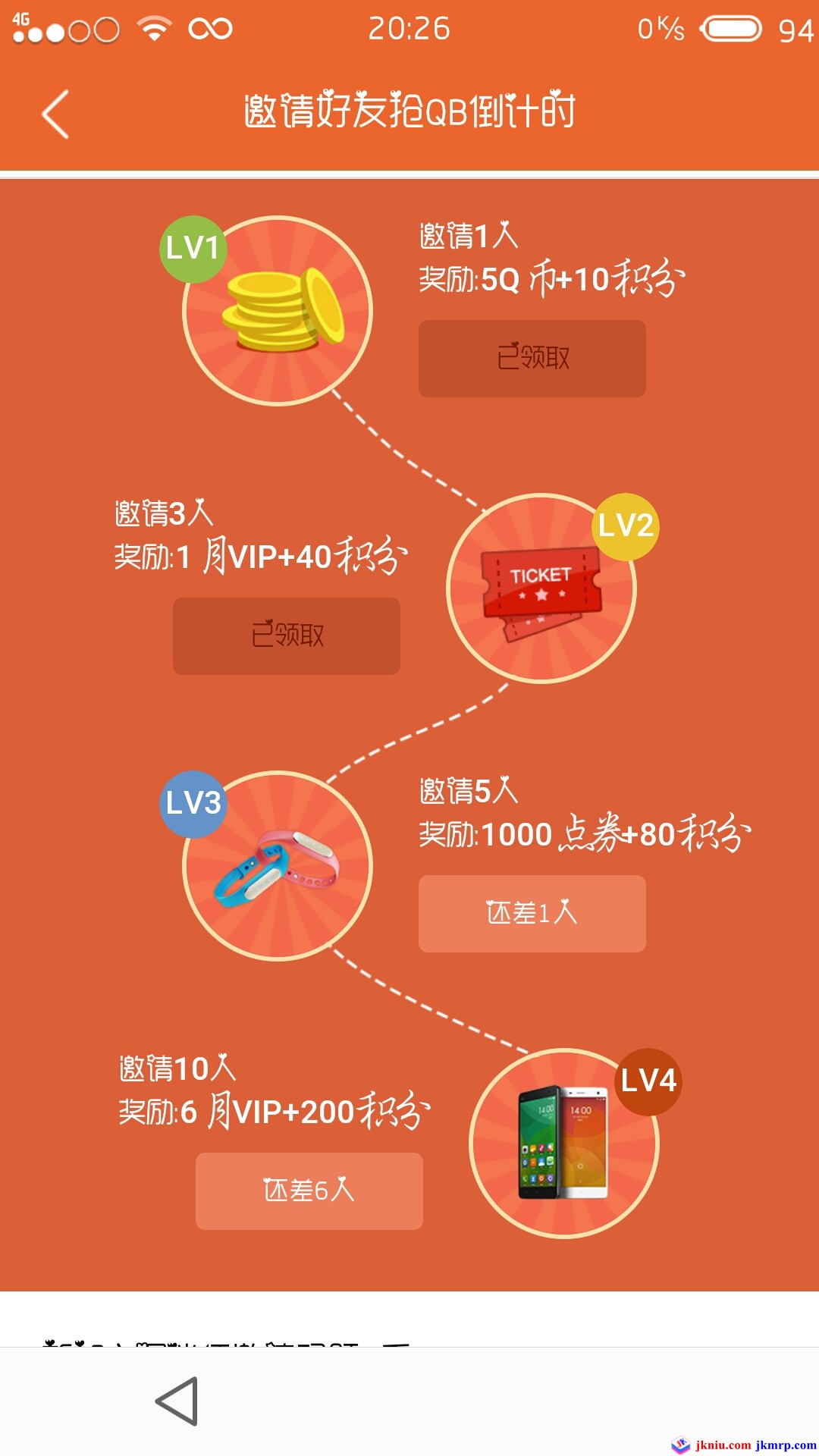This screenshot has width=819, height=1456.
Task: Tap the 还差1人 button for LV3
Action: point(532,913)
